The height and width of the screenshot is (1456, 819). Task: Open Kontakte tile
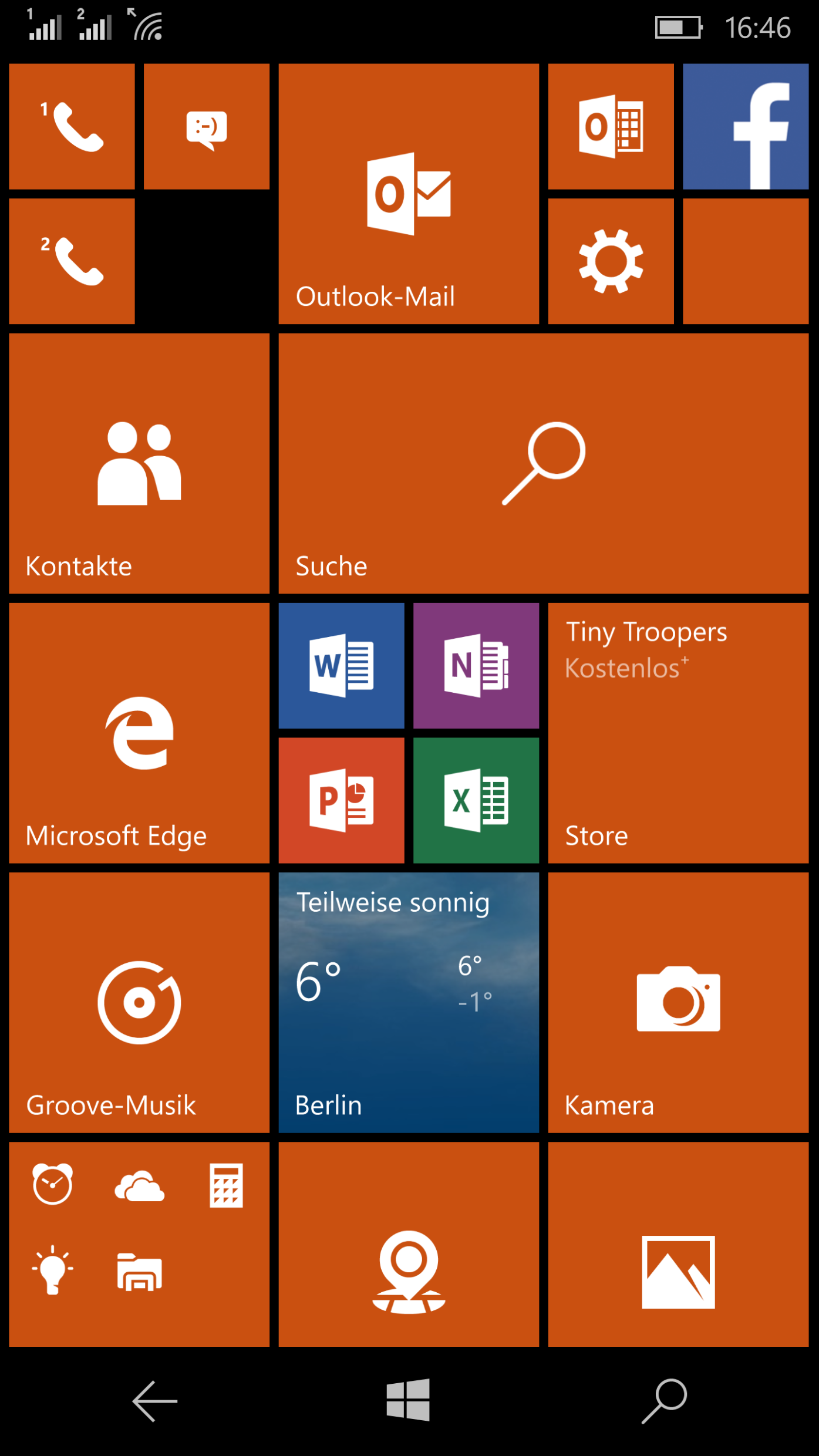point(139,463)
